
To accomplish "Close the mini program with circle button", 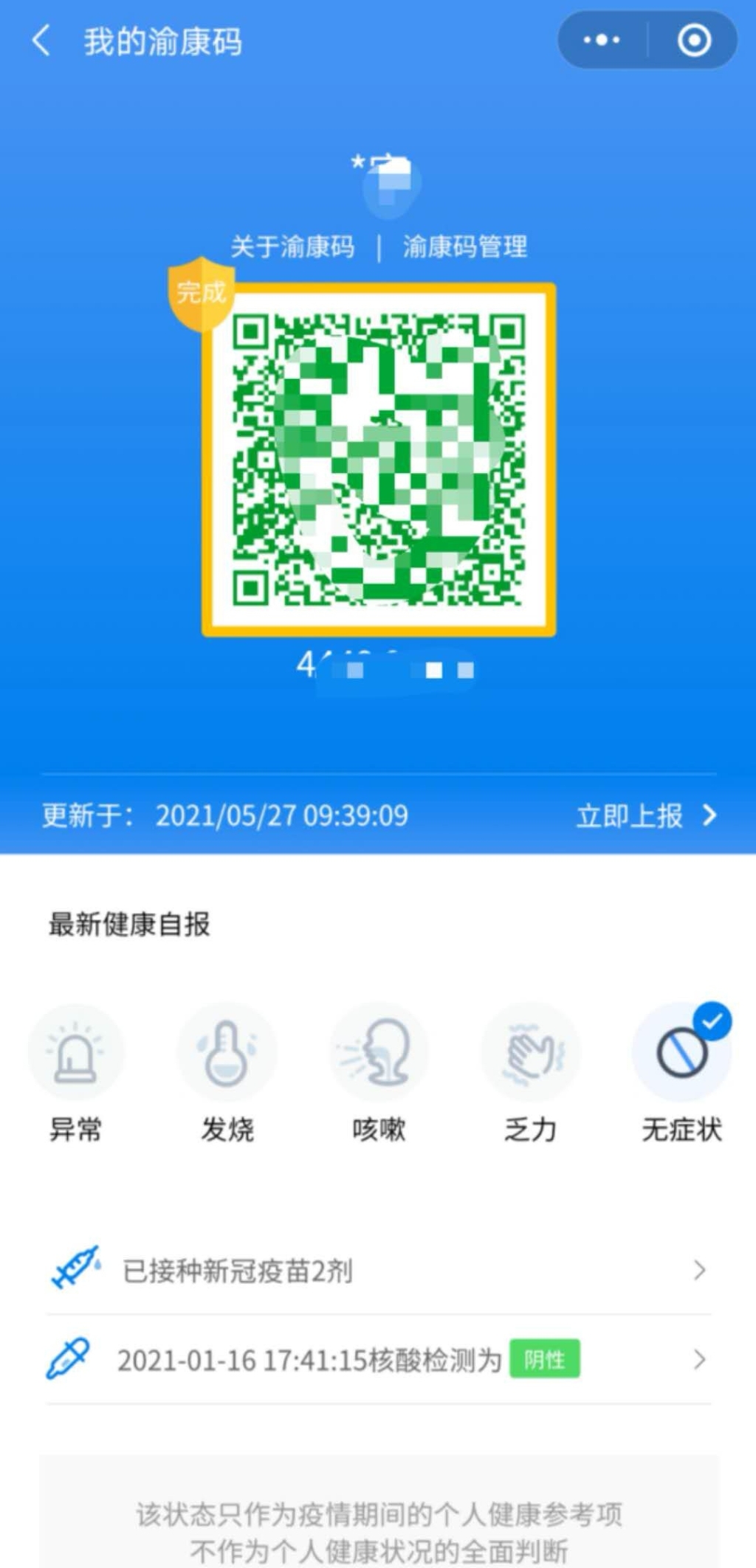I will (694, 40).
